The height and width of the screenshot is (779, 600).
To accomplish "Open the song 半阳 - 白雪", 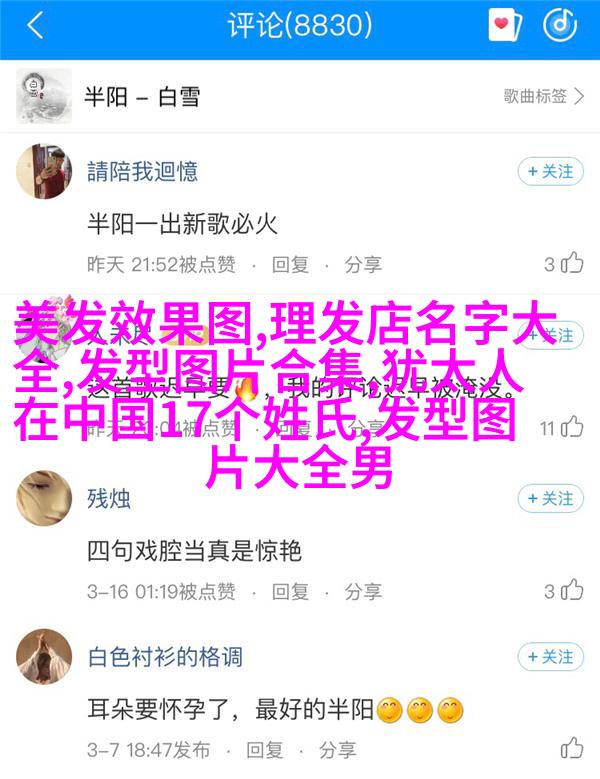I will [140, 97].
